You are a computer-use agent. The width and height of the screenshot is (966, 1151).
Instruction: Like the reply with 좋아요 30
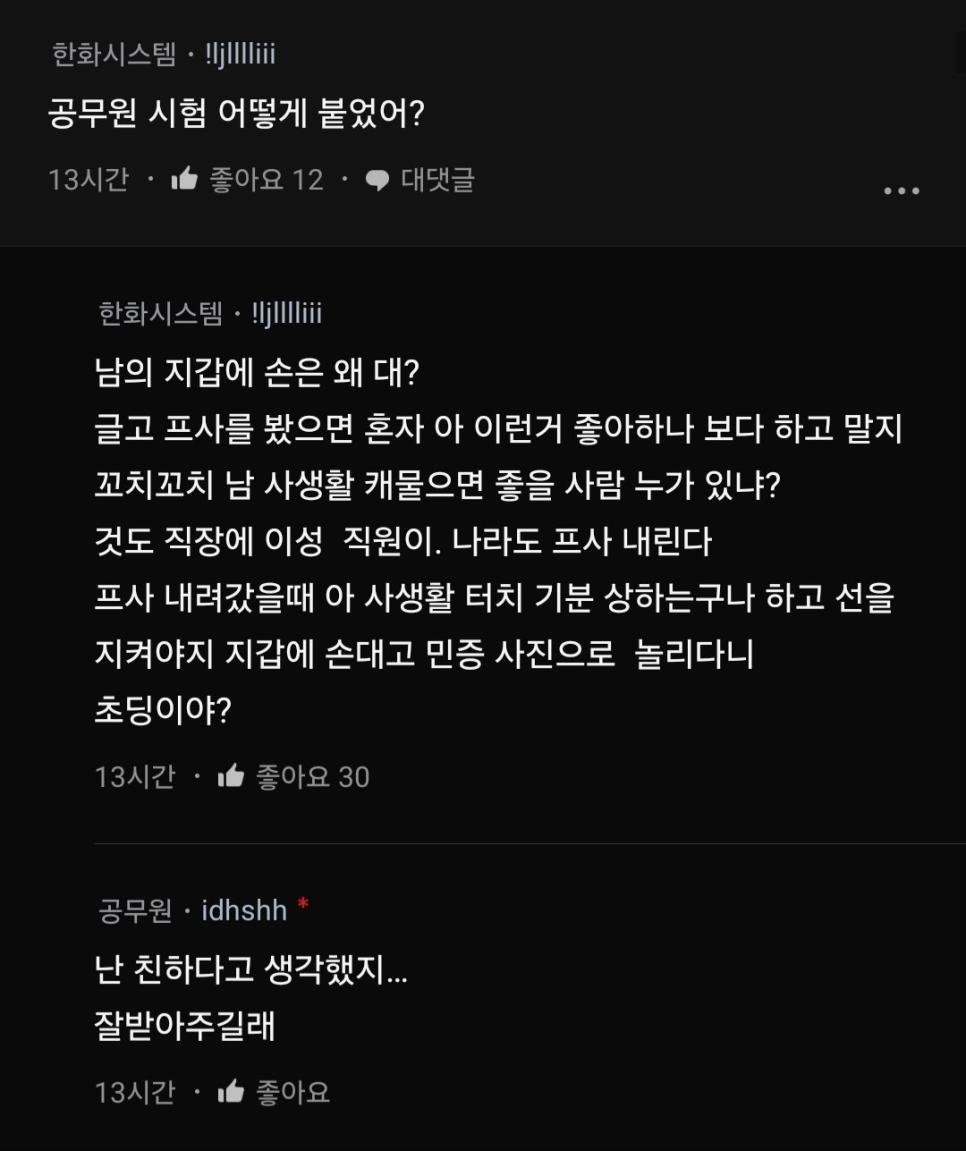point(232,776)
